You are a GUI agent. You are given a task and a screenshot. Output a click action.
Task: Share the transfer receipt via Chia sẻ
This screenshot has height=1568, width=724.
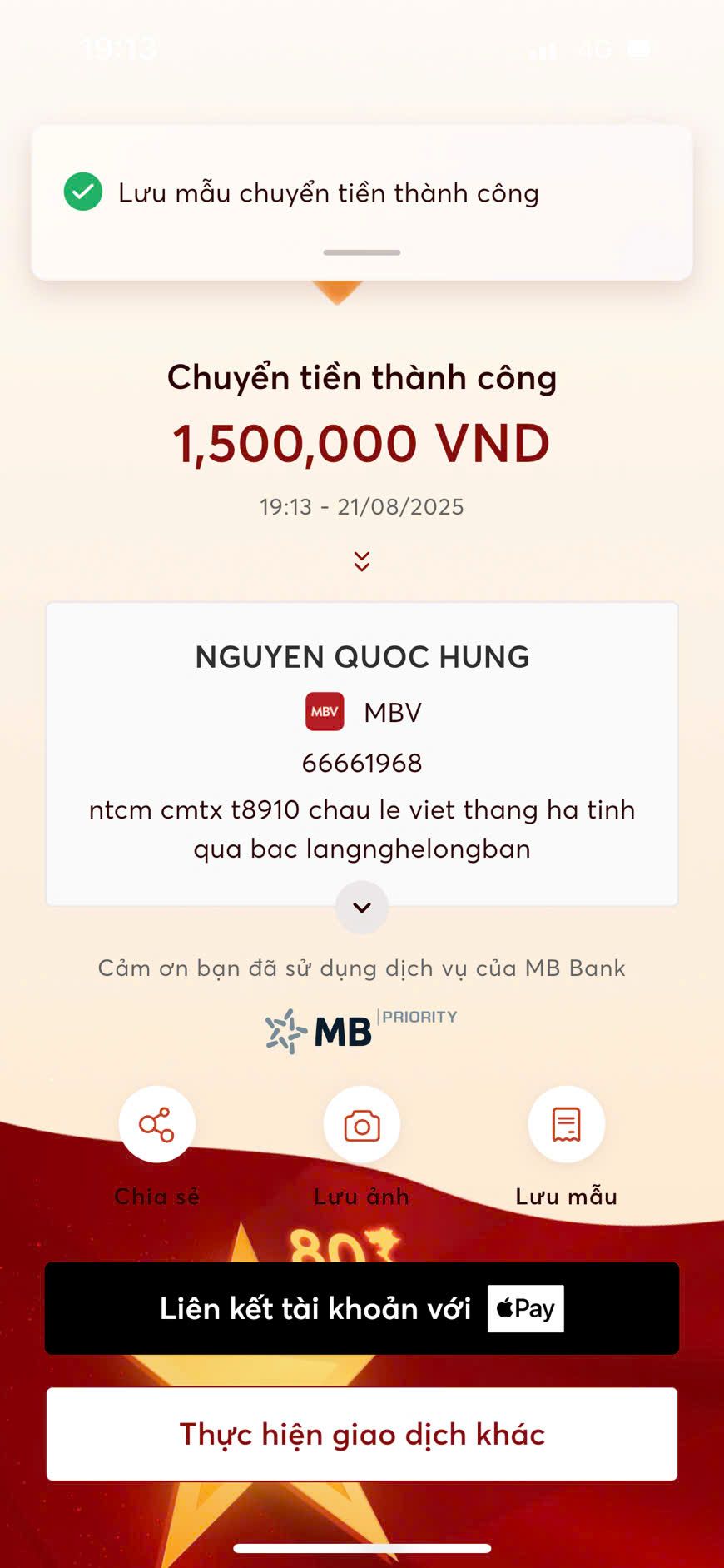click(x=157, y=1125)
